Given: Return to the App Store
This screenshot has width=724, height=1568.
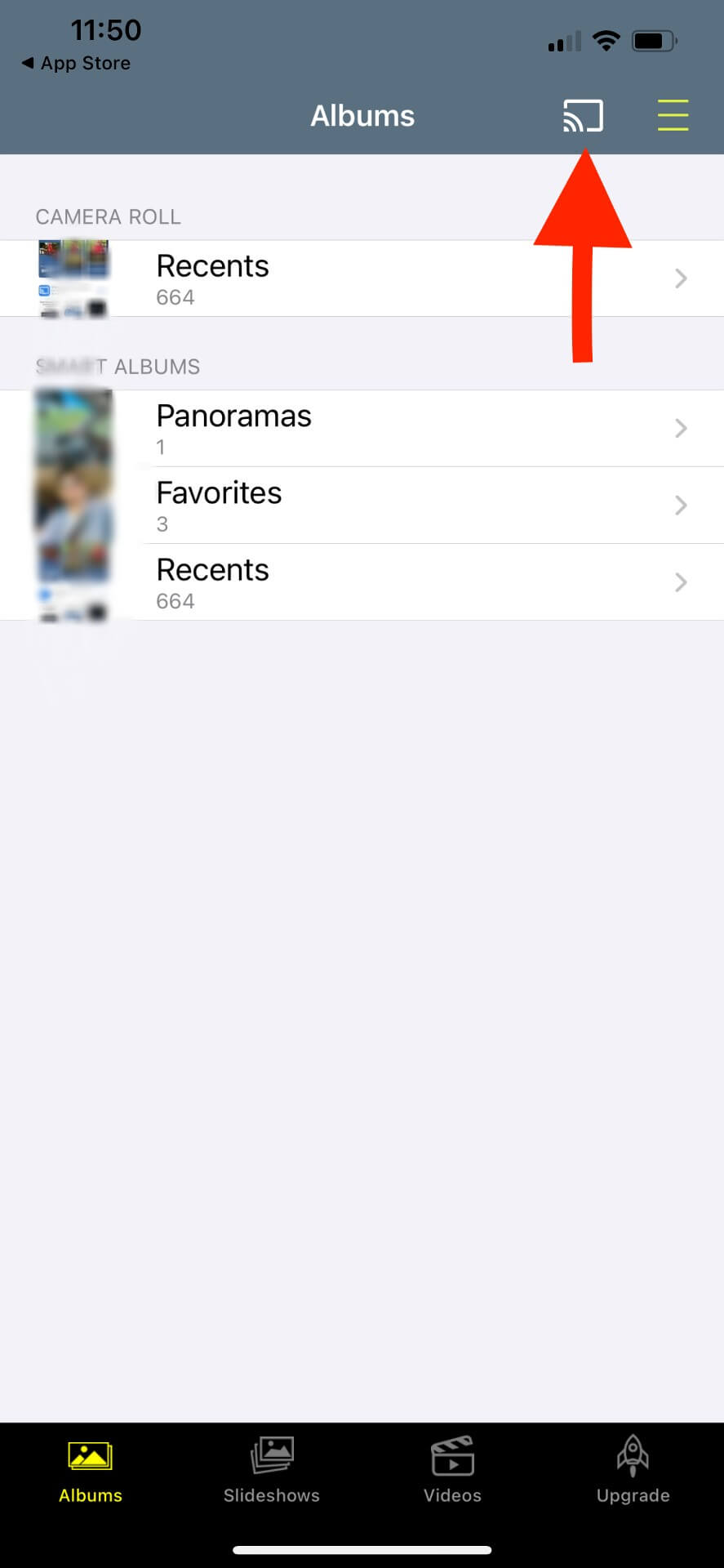Looking at the screenshot, I should pos(77,63).
